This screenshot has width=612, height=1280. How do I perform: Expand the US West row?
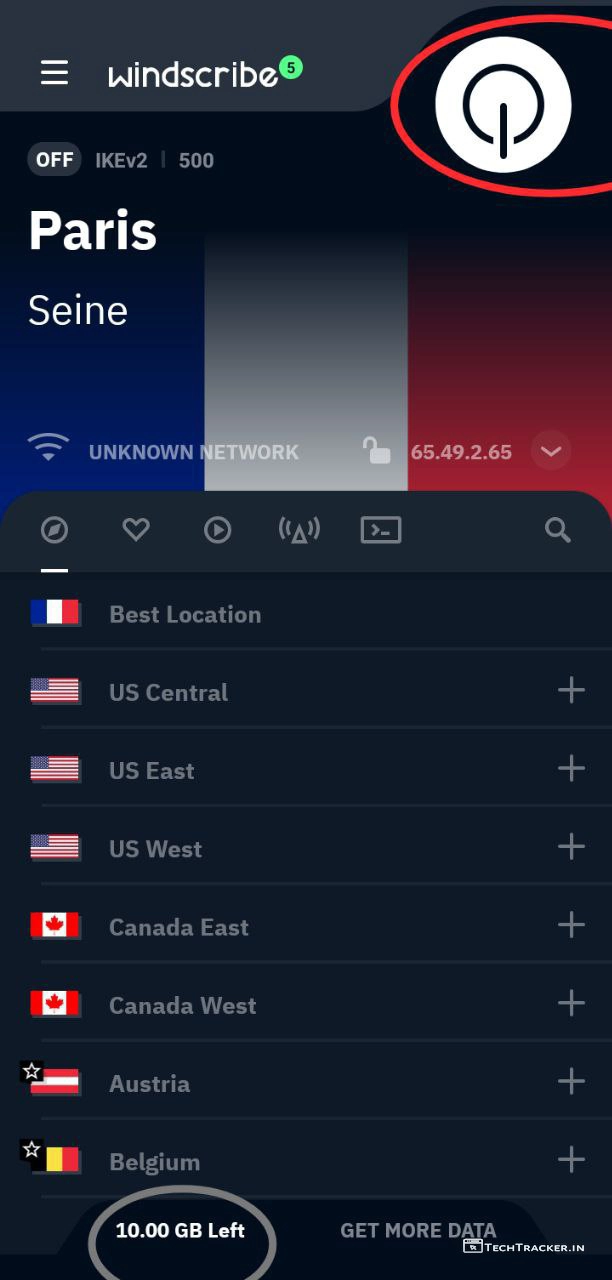click(570, 847)
